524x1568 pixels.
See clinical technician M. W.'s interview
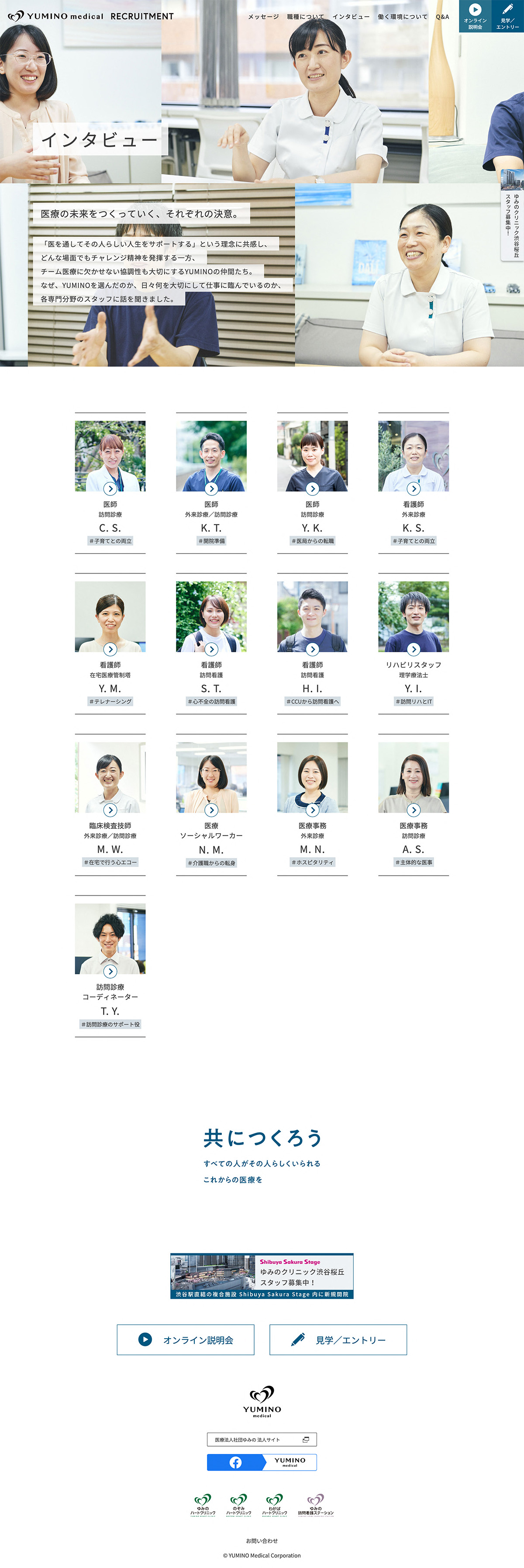(x=110, y=803)
